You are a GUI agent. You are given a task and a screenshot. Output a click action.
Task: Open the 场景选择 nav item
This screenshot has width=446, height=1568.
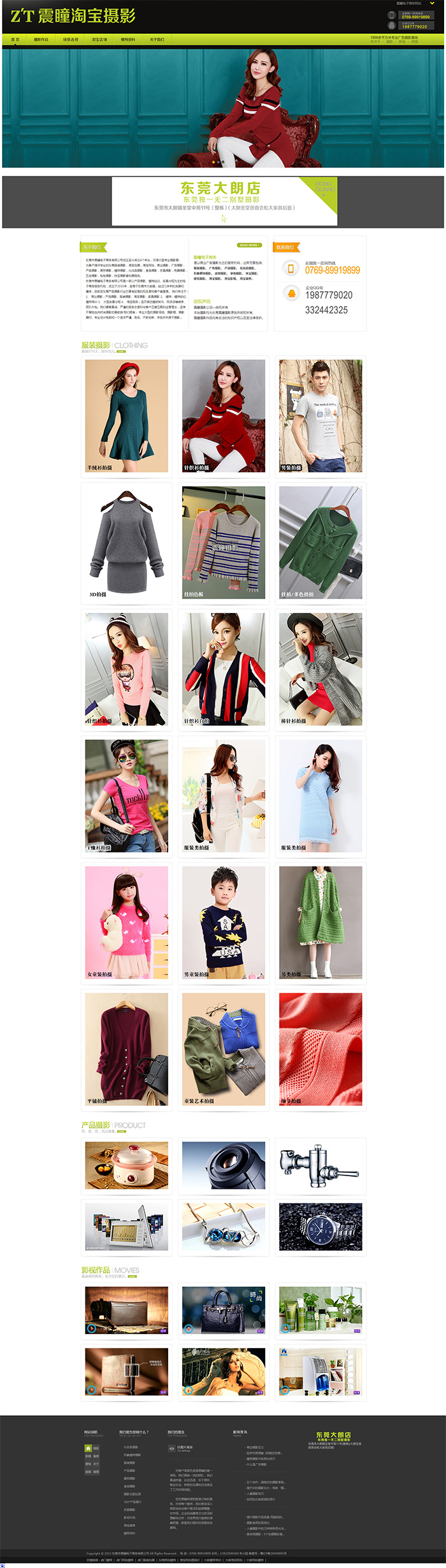click(x=70, y=40)
